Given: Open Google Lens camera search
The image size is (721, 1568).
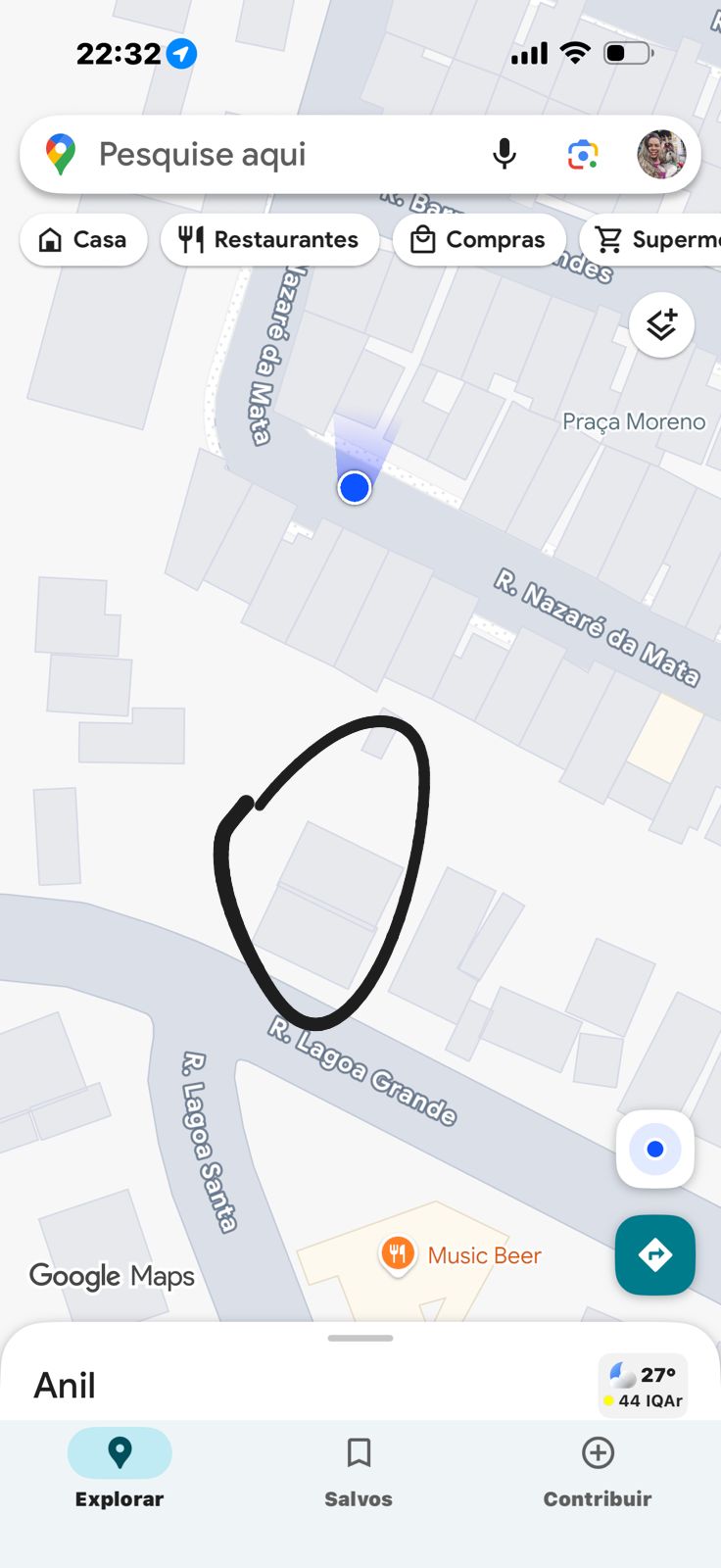Looking at the screenshot, I should click(583, 155).
